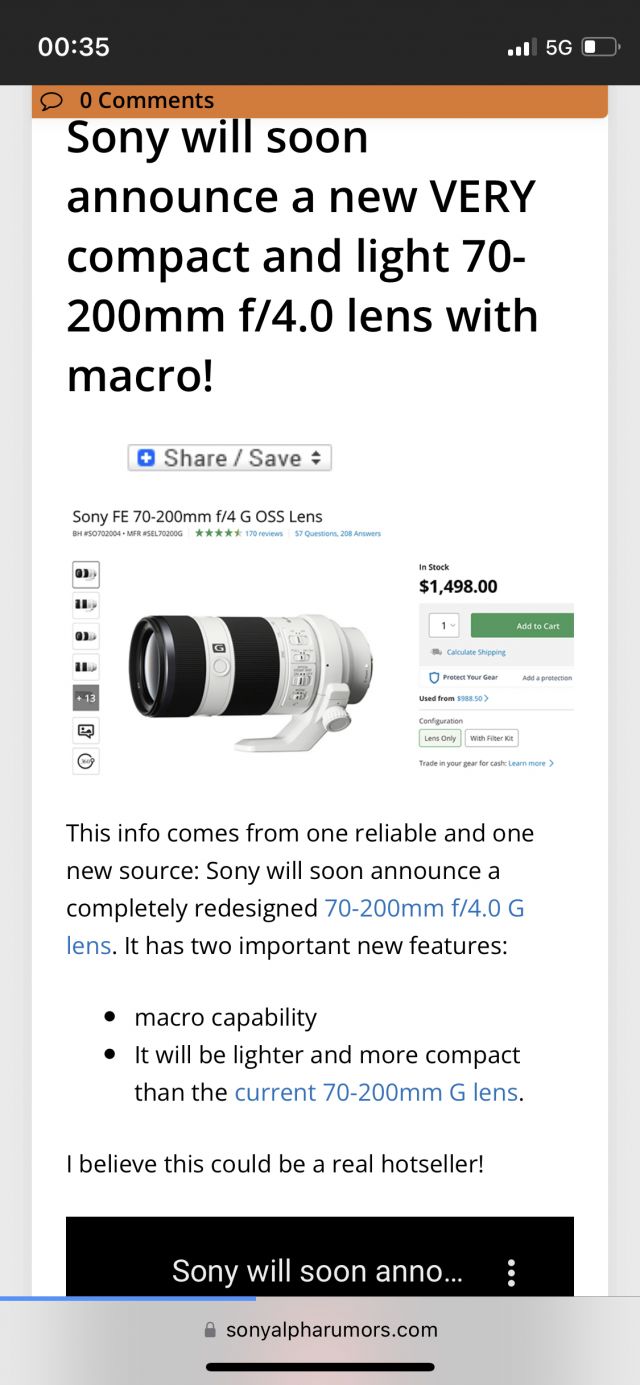Tap the Share / Save button
This screenshot has height=1385, width=640.
[x=229, y=458]
